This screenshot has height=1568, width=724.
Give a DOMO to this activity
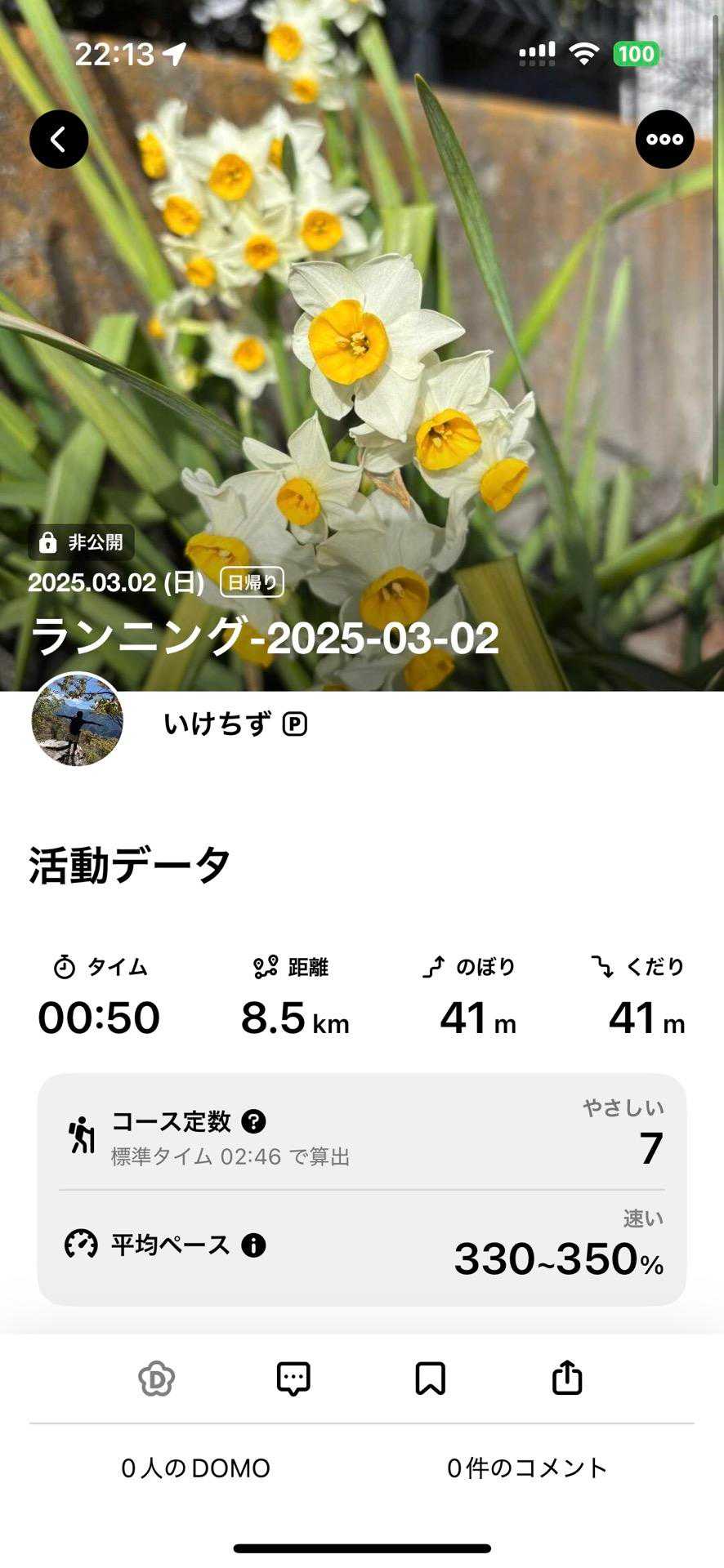click(x=157, y=1379)
